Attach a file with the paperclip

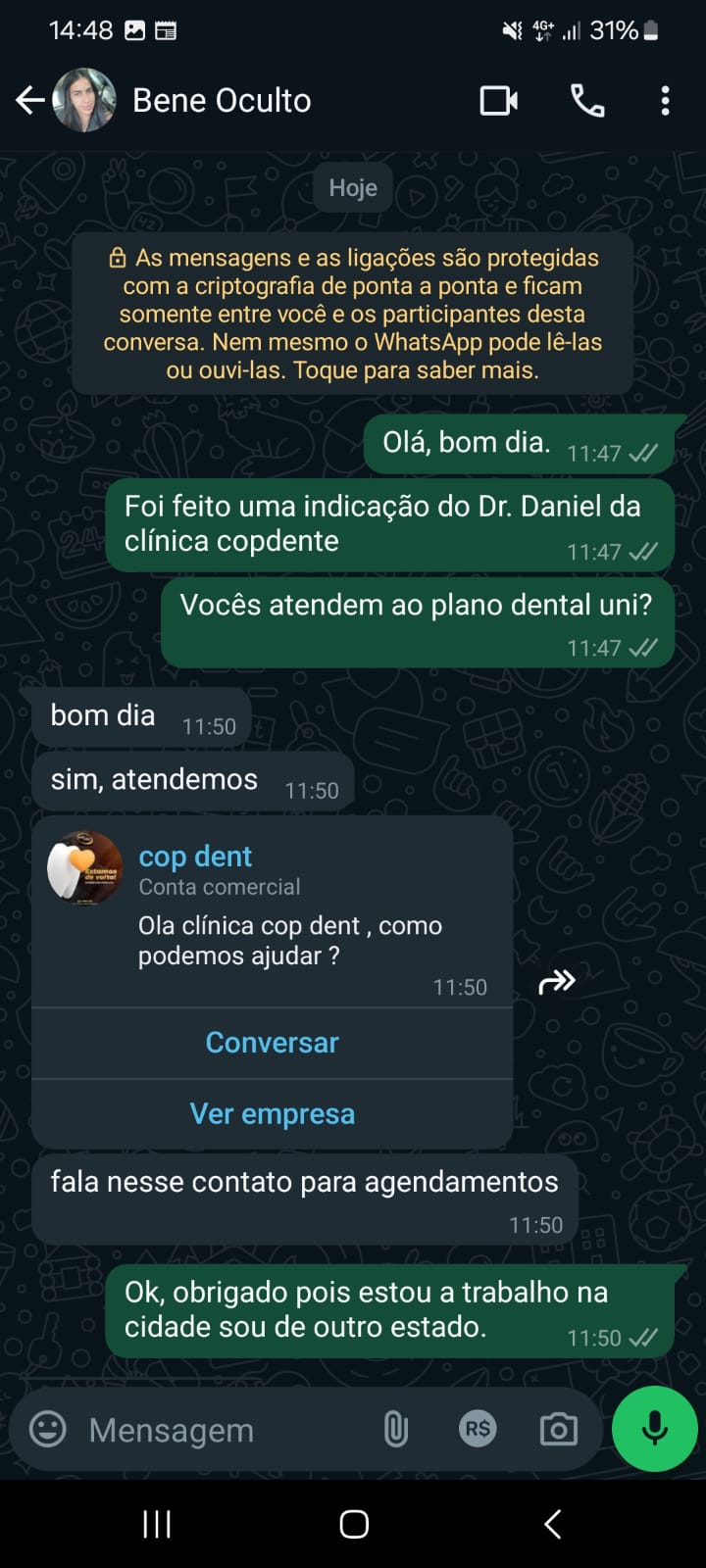[395, 1430]
